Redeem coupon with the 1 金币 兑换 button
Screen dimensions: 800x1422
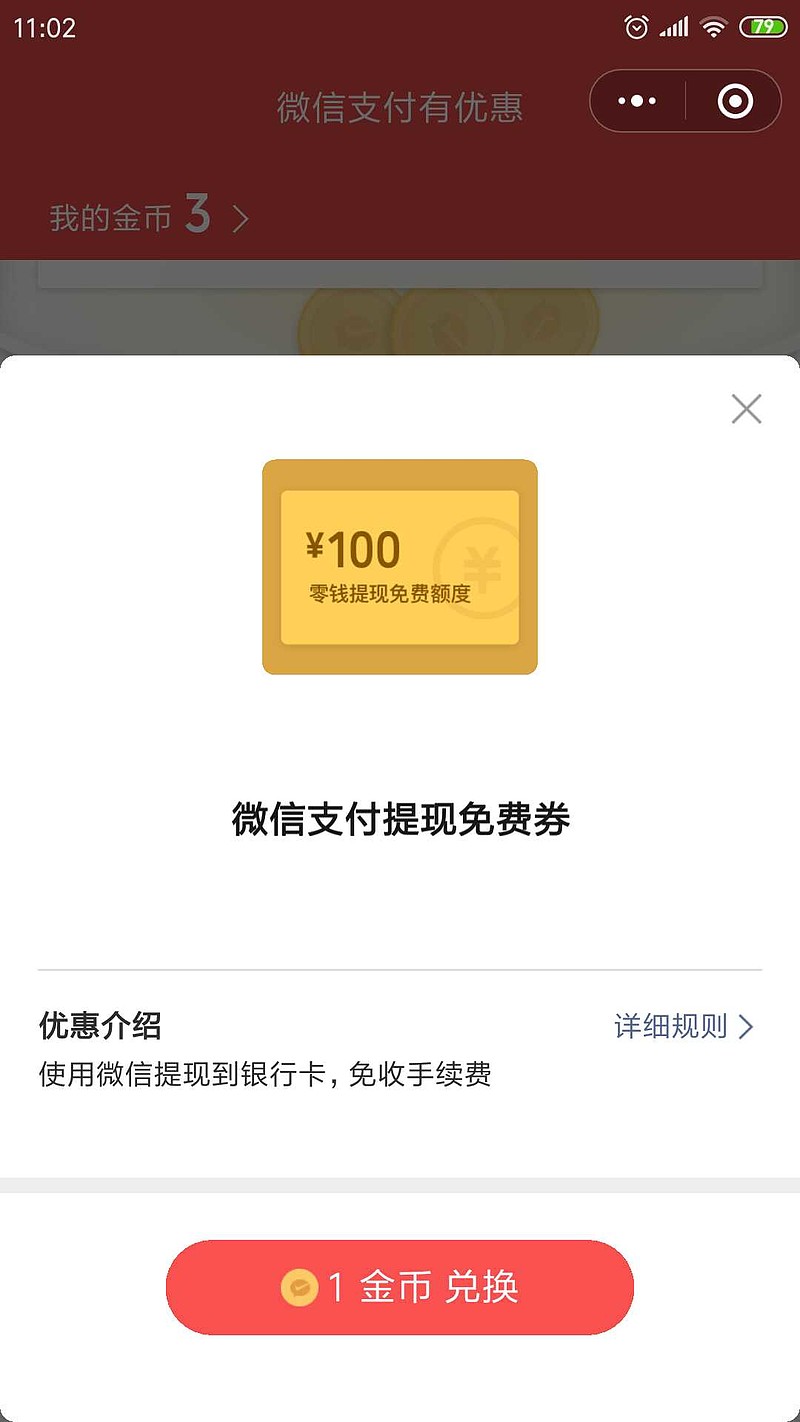click(x=400, y=1288)
